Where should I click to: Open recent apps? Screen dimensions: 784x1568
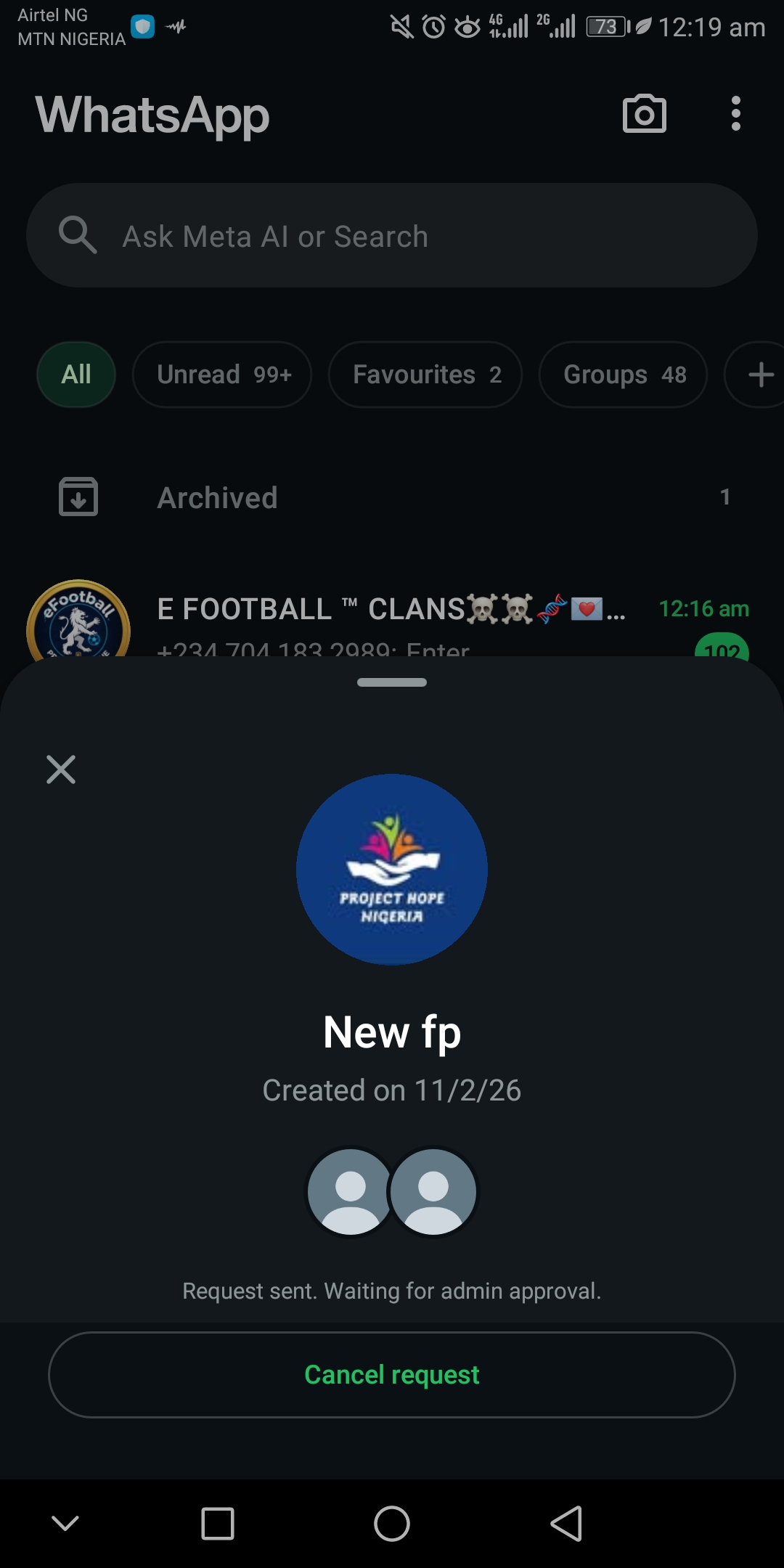218,1523
